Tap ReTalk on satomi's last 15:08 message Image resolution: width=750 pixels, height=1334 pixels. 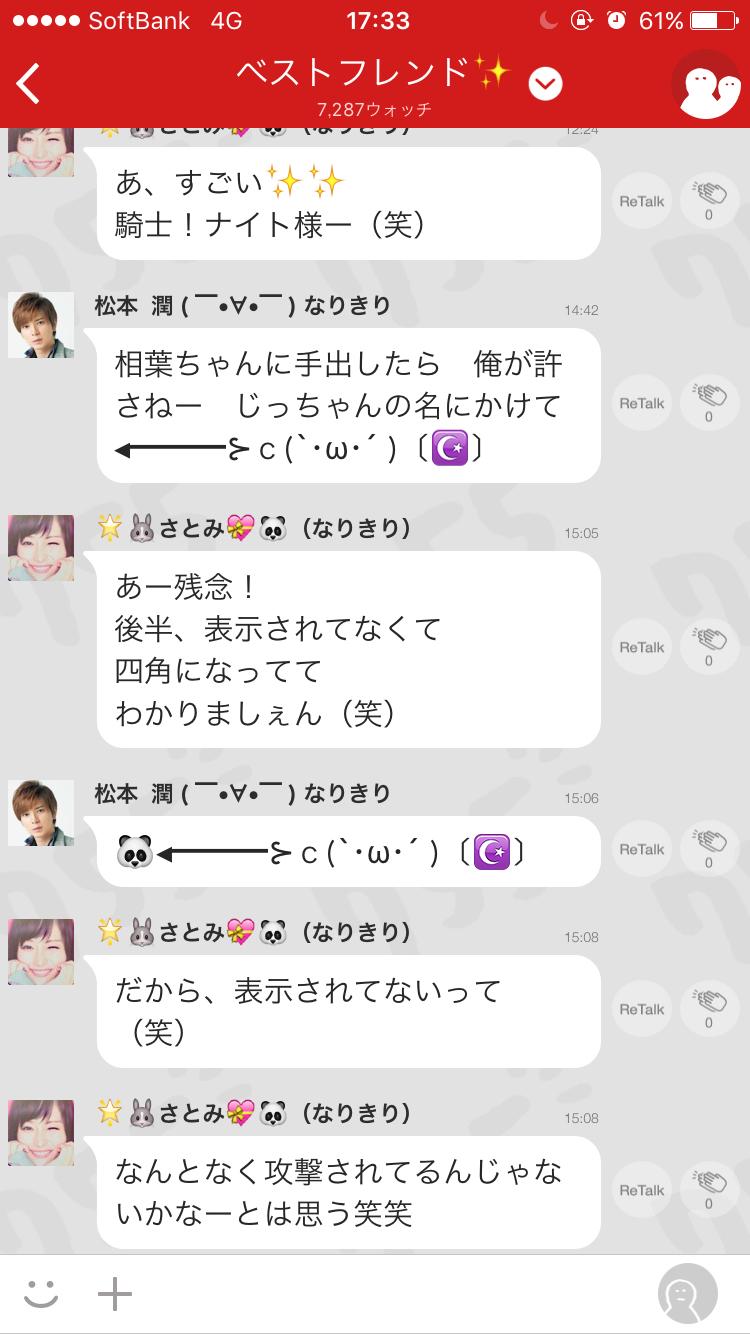point(640,1191)
